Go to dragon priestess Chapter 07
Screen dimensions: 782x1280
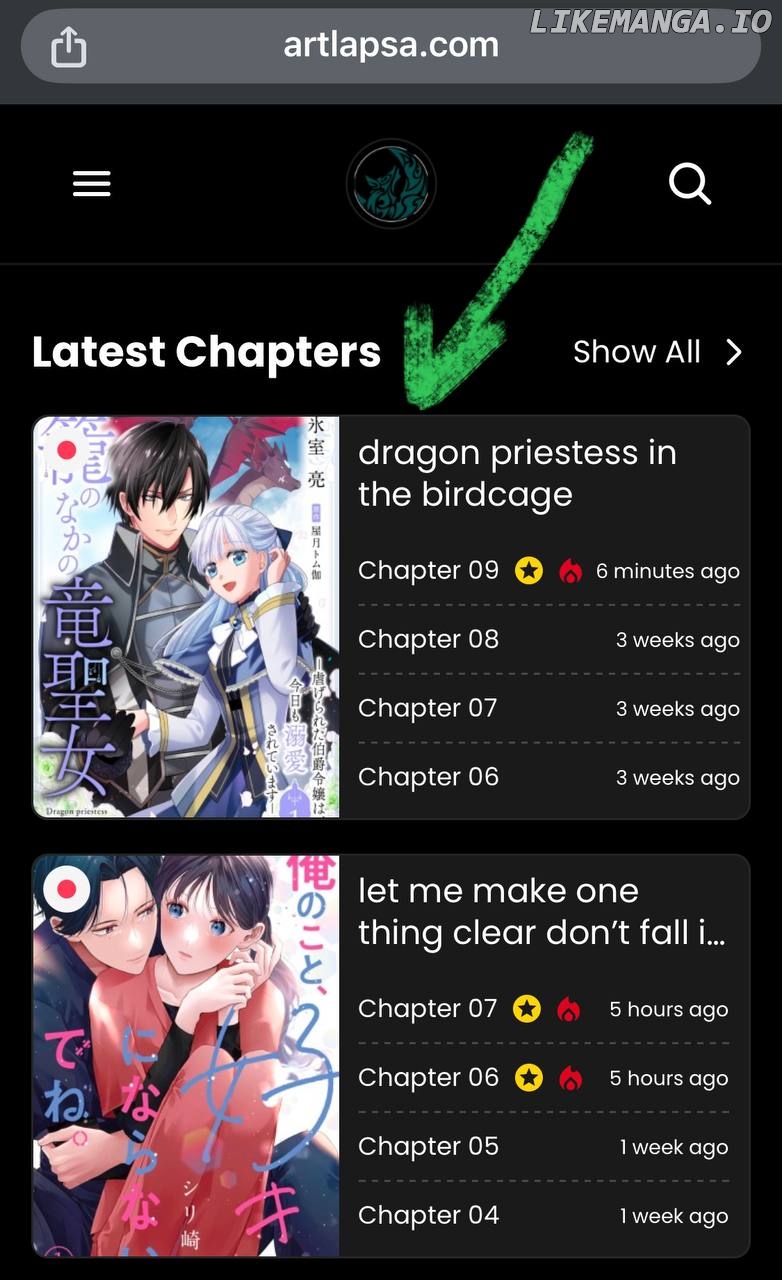[x=428, y=708]
